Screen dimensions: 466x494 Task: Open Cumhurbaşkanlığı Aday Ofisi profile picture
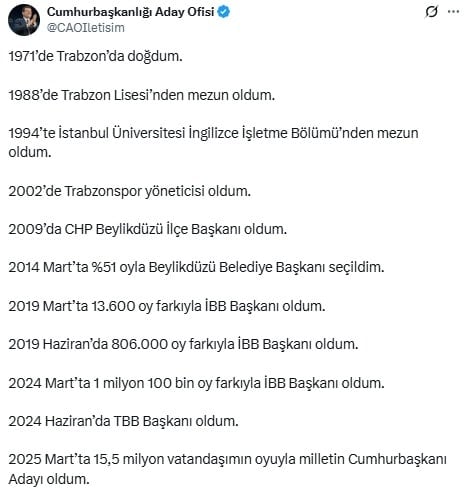coord(24,20)
